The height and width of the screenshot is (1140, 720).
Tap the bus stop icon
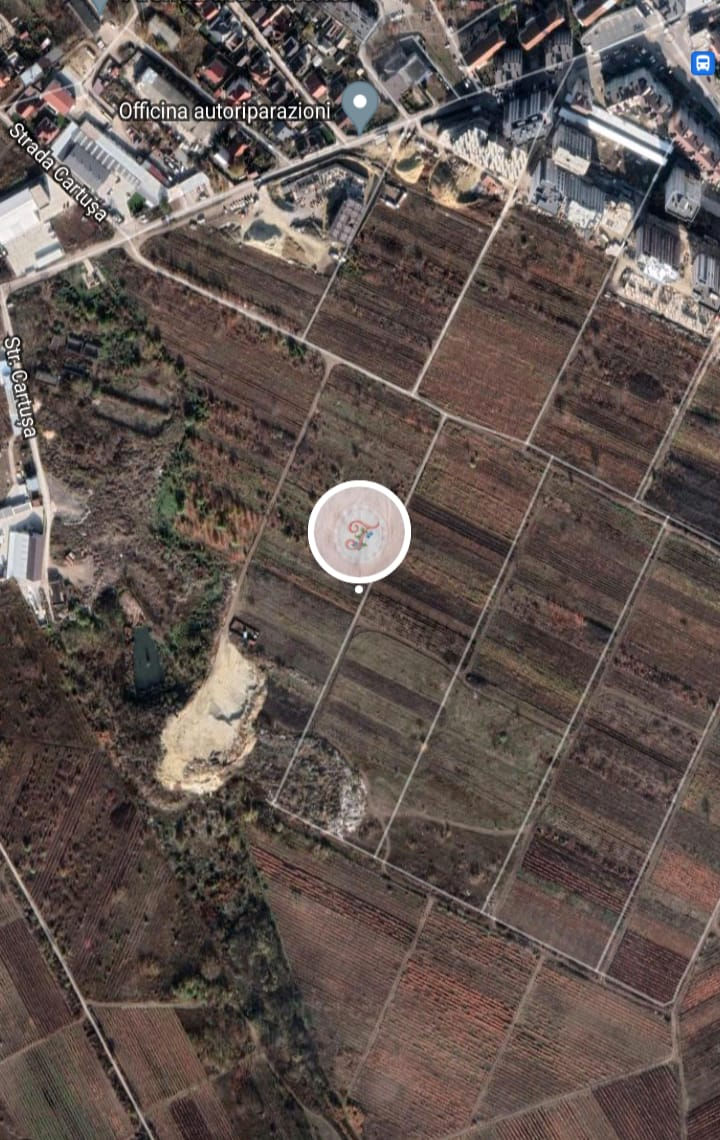coord(703,63)
